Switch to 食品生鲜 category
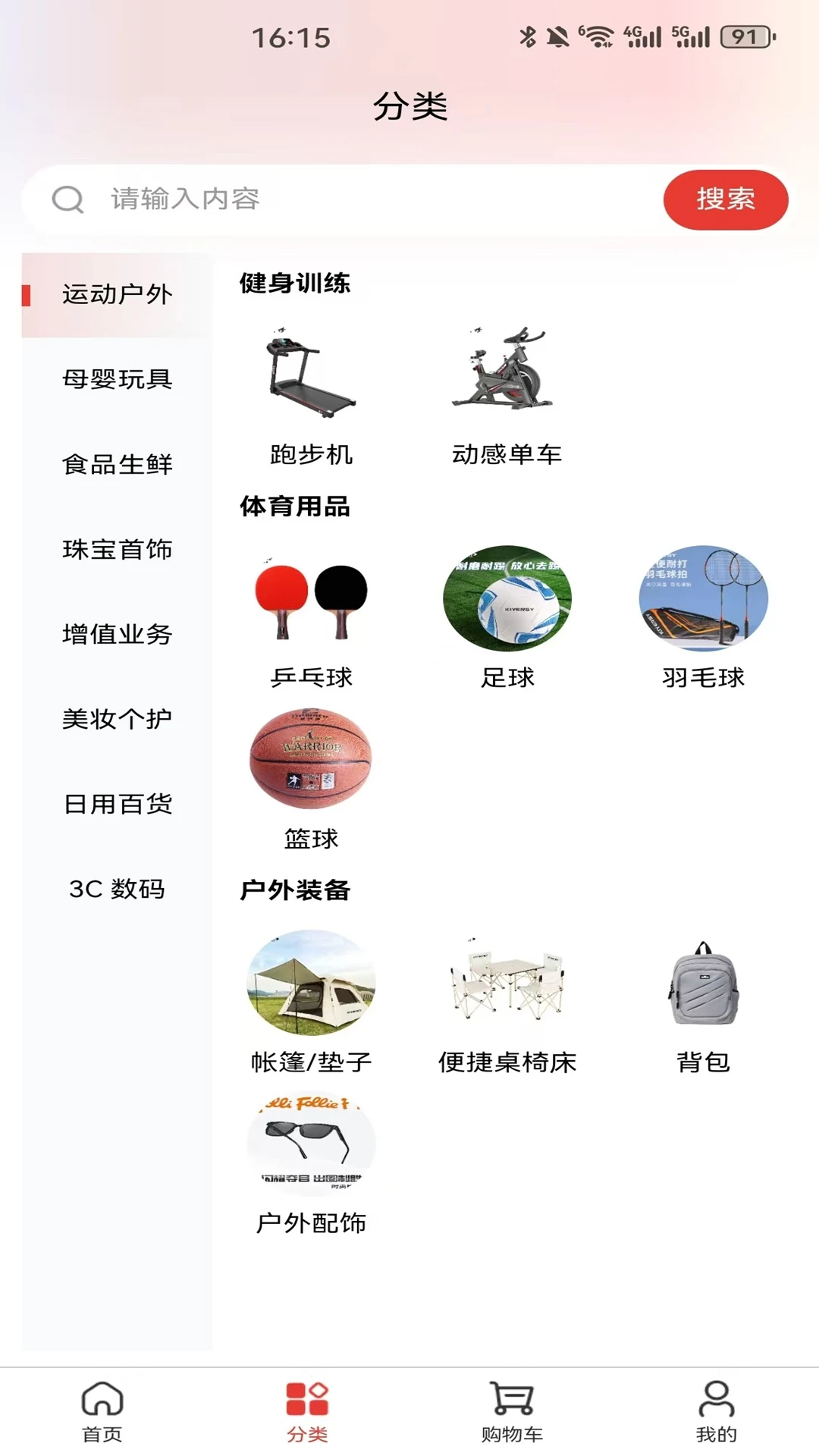819x1456 pixels. pyautogui.click(x=118, y=464)
